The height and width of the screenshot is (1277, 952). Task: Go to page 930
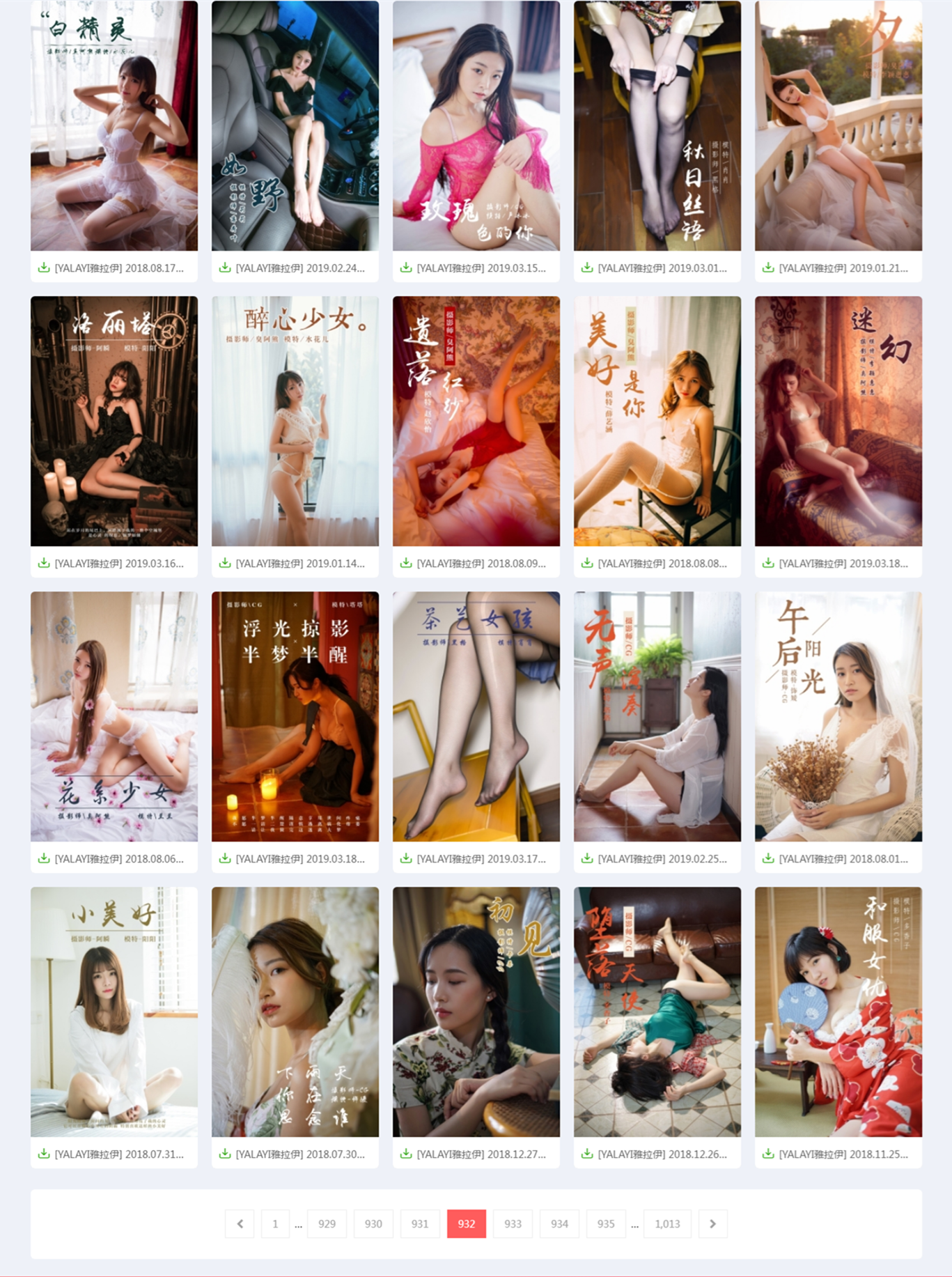(x=373, y=1223)
